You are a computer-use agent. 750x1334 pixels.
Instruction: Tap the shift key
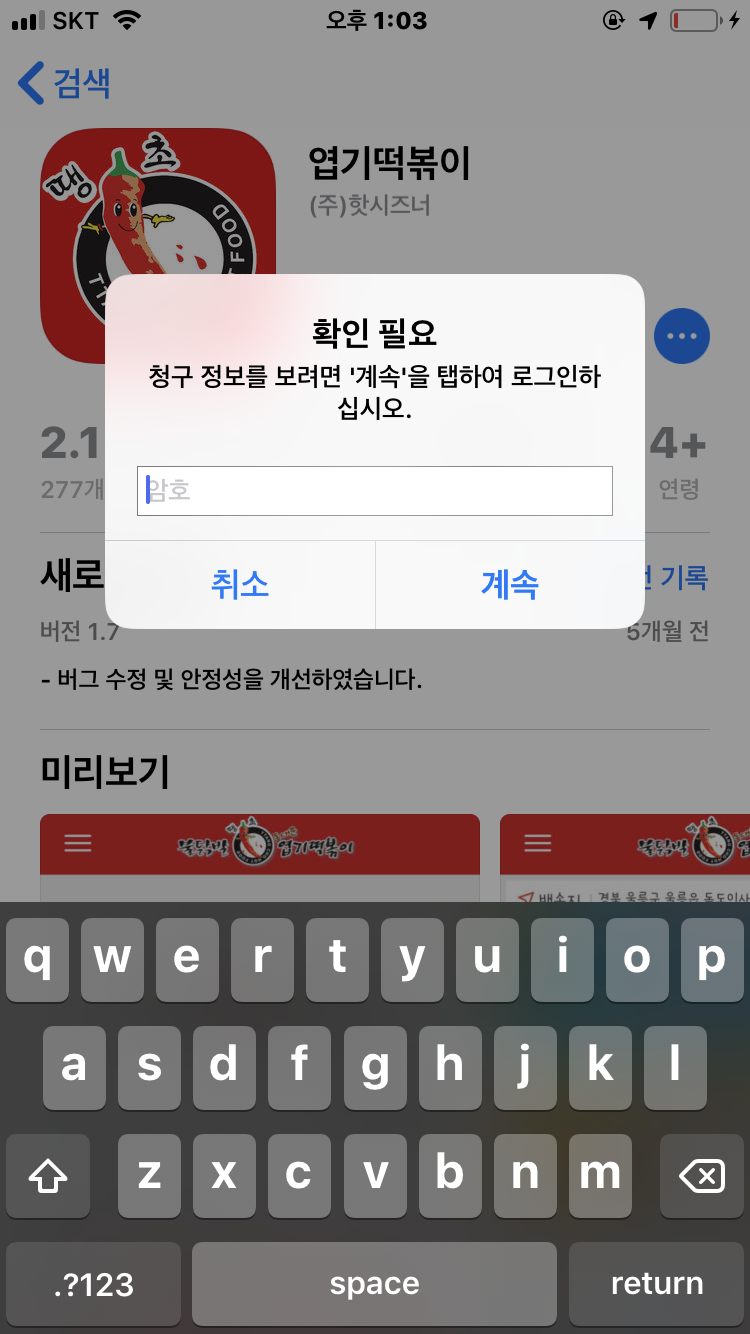(x=48, y=1176)
